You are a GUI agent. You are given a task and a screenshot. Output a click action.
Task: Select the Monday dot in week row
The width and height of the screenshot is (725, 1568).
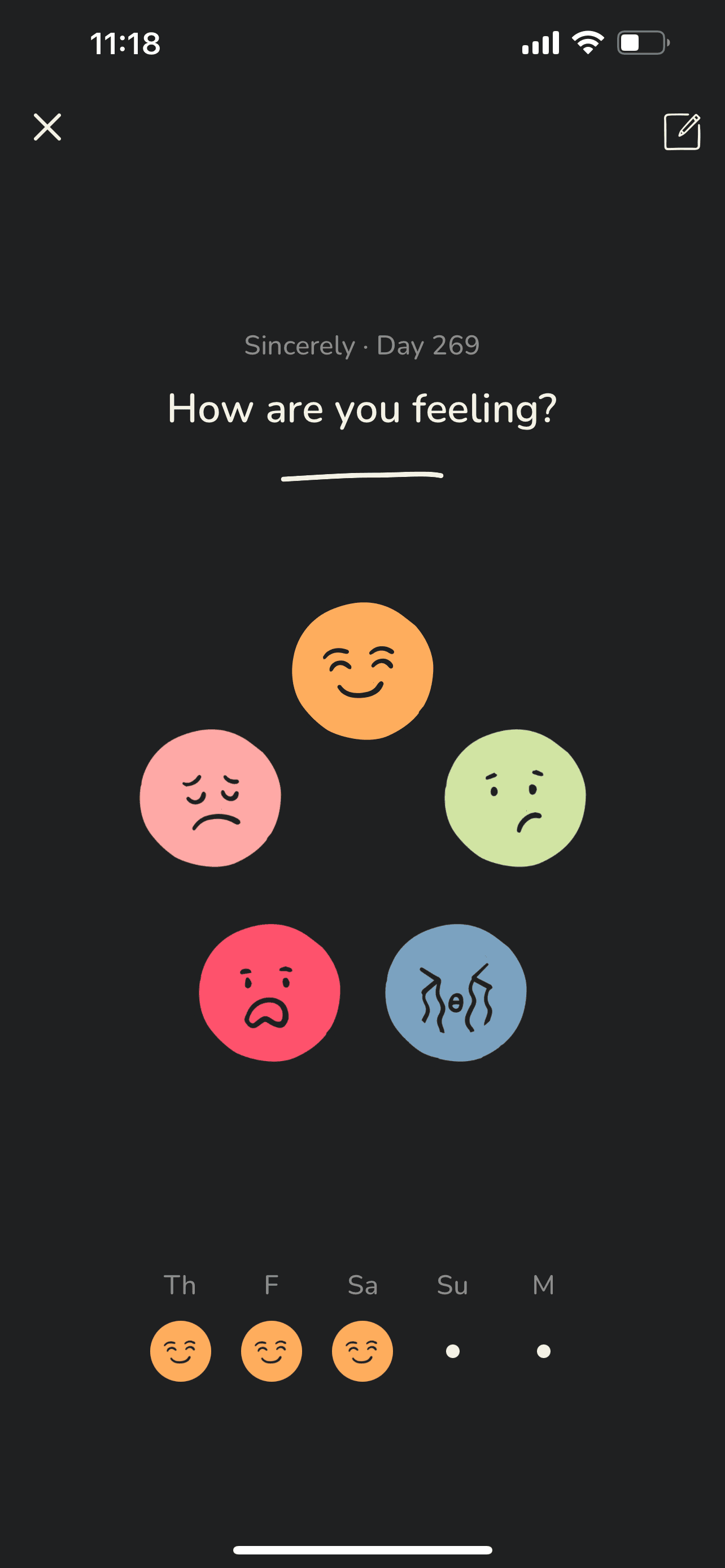point(544,1351)
